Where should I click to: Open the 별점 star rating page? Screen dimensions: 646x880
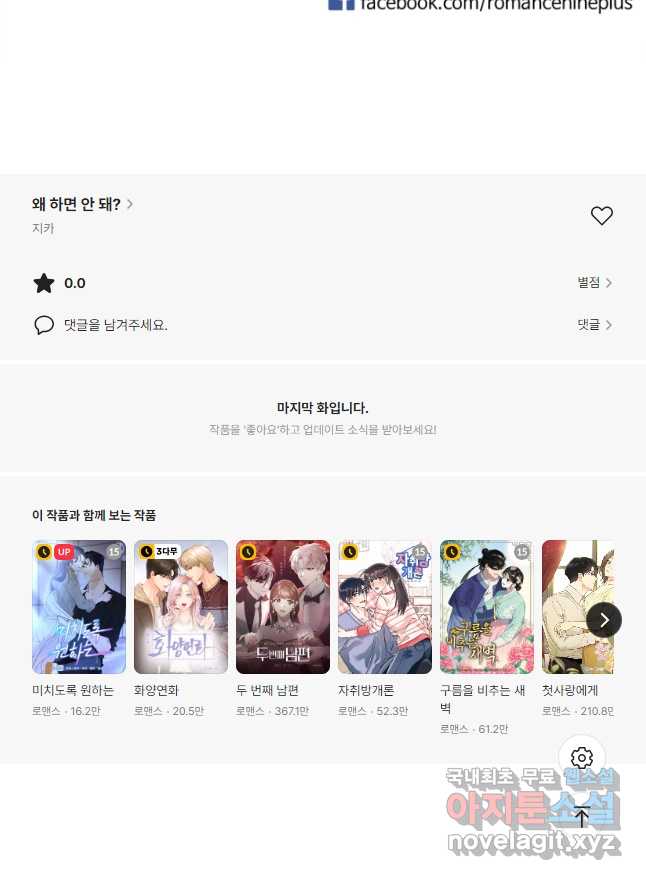[x=594, y=283]
